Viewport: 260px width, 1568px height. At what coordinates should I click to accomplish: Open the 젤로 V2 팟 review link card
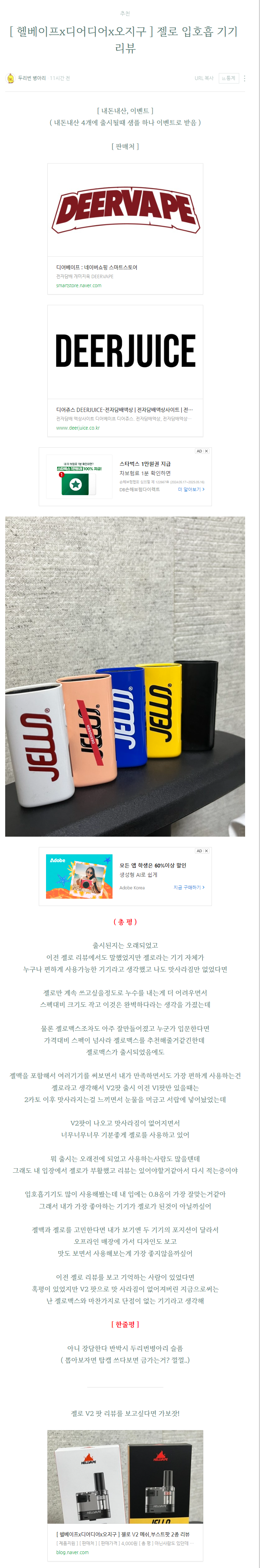point(125,1494)
